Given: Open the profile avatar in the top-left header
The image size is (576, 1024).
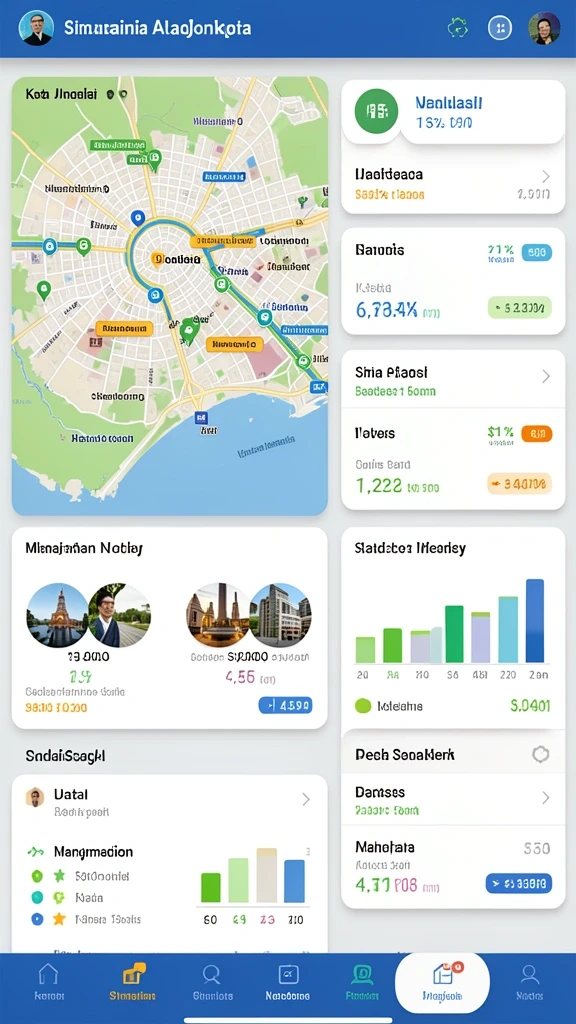Looking at the screenshot, I should (x=36, y=28).
